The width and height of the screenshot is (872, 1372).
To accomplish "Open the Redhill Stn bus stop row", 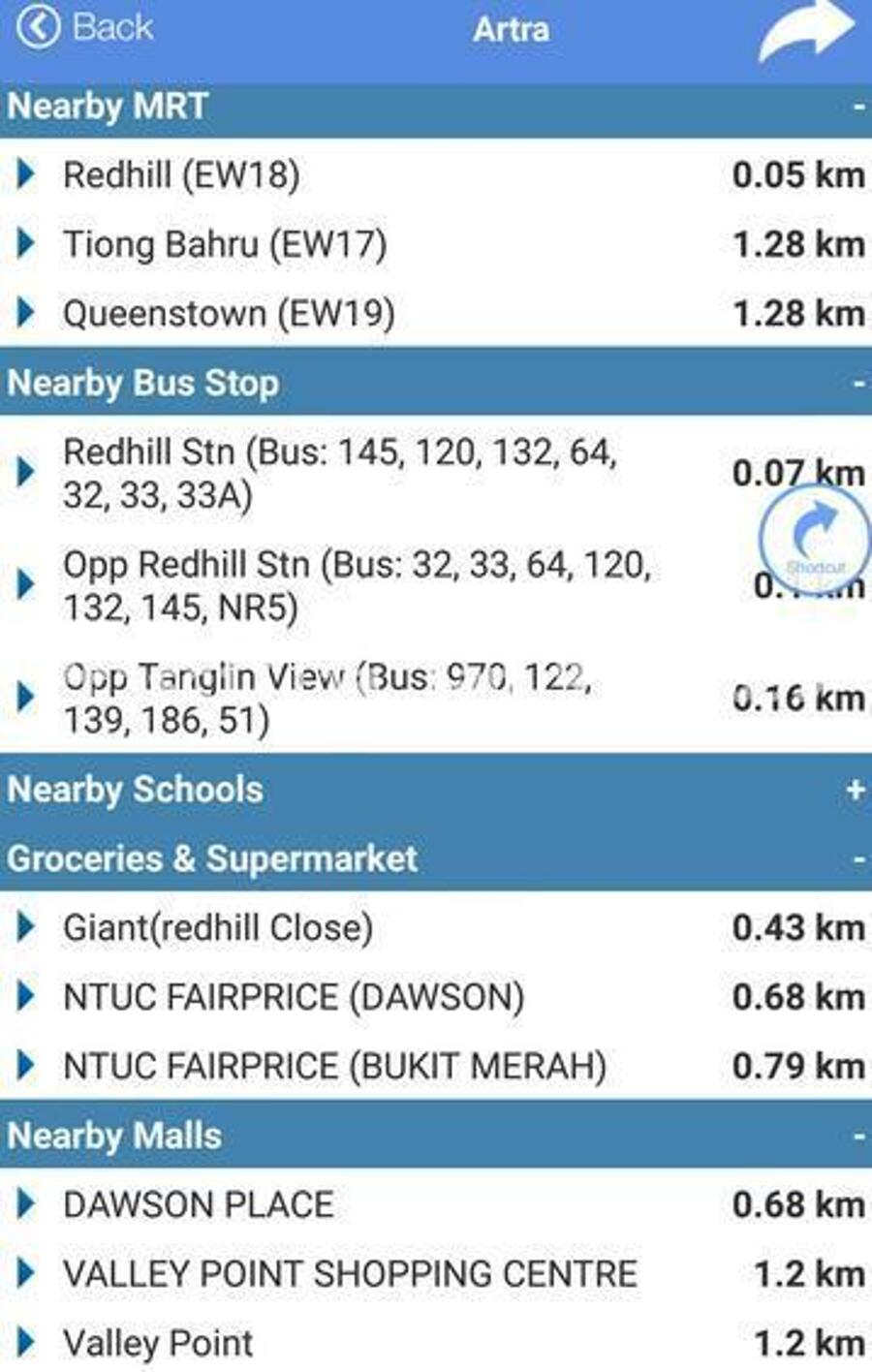I will coord(339,473).
